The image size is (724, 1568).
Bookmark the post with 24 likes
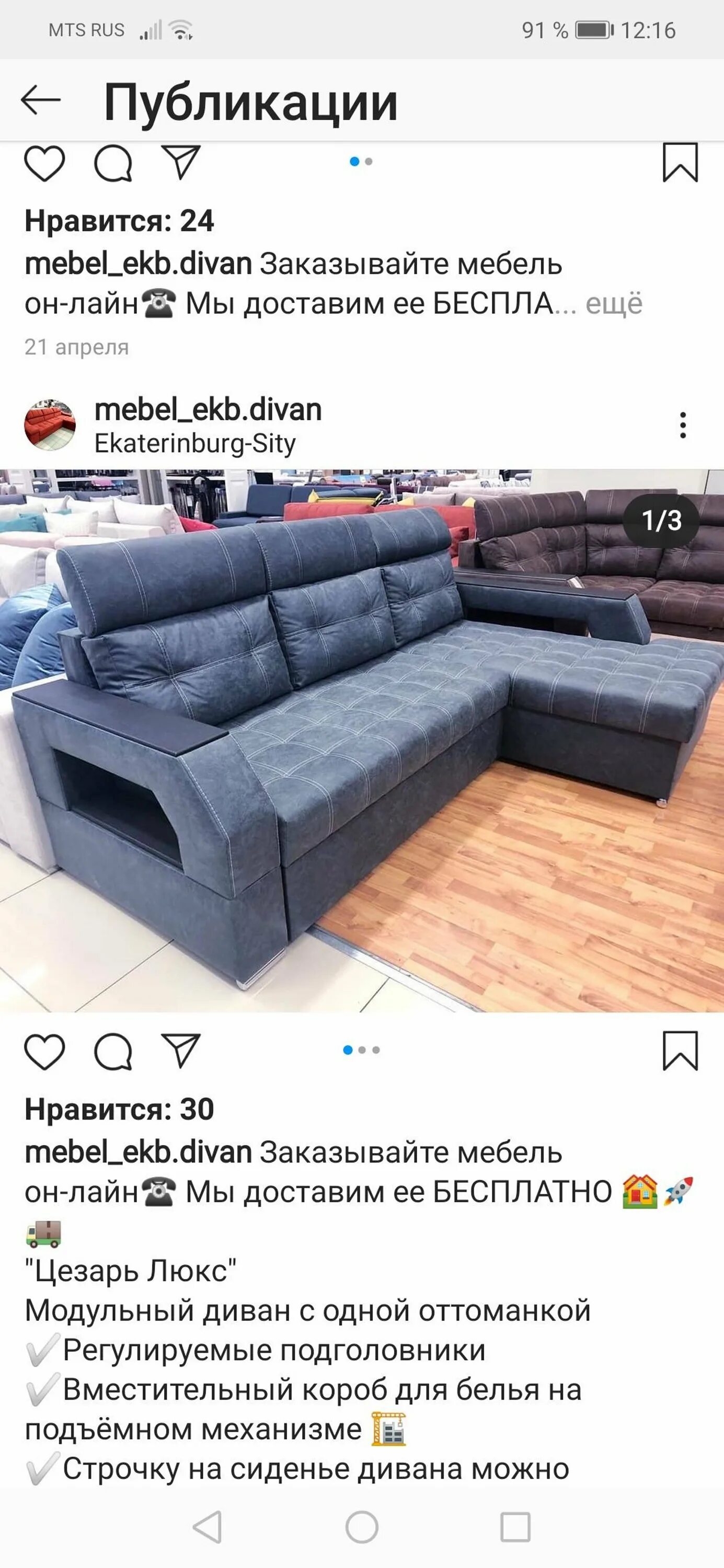[x=680, y=163]
